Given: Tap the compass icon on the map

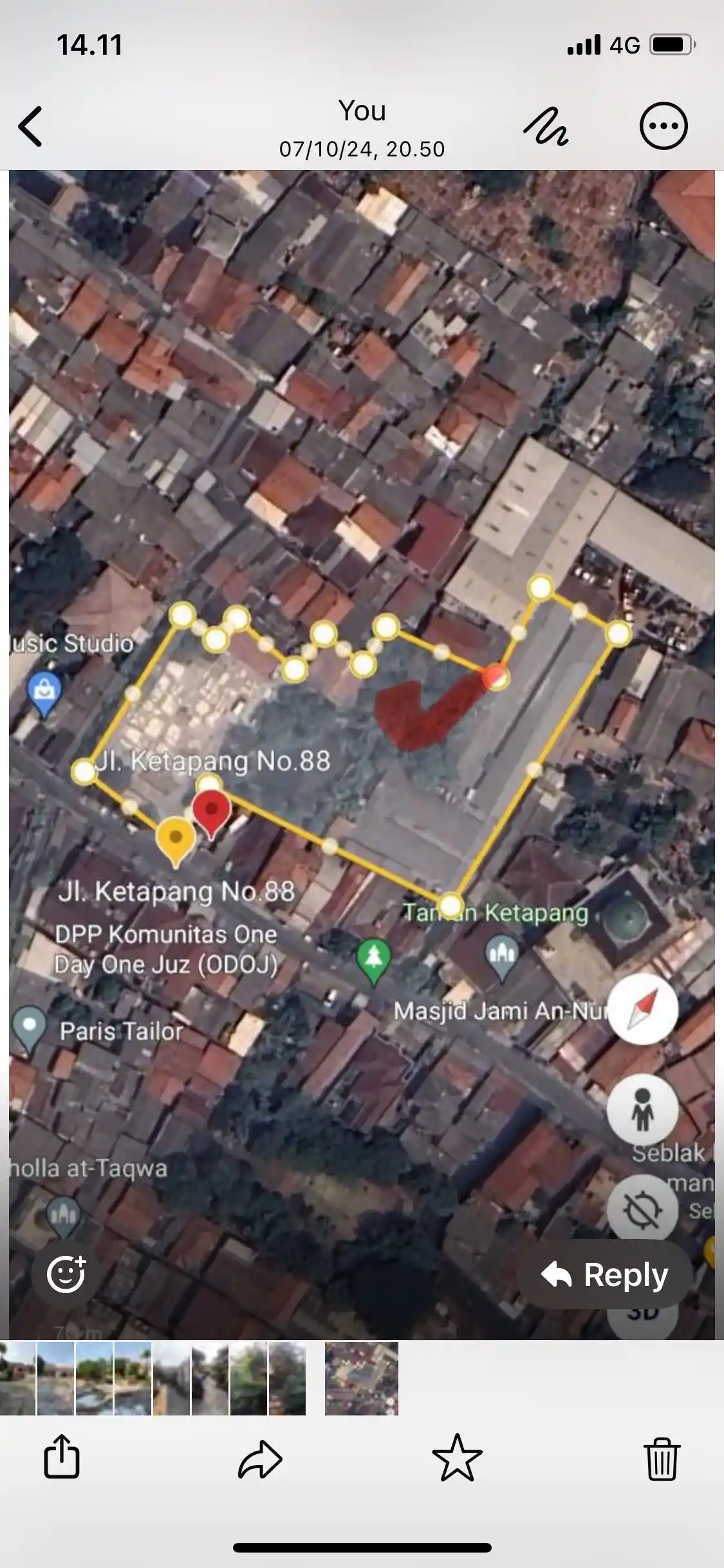Looking at the screenshot, I should pos(642,1009).
